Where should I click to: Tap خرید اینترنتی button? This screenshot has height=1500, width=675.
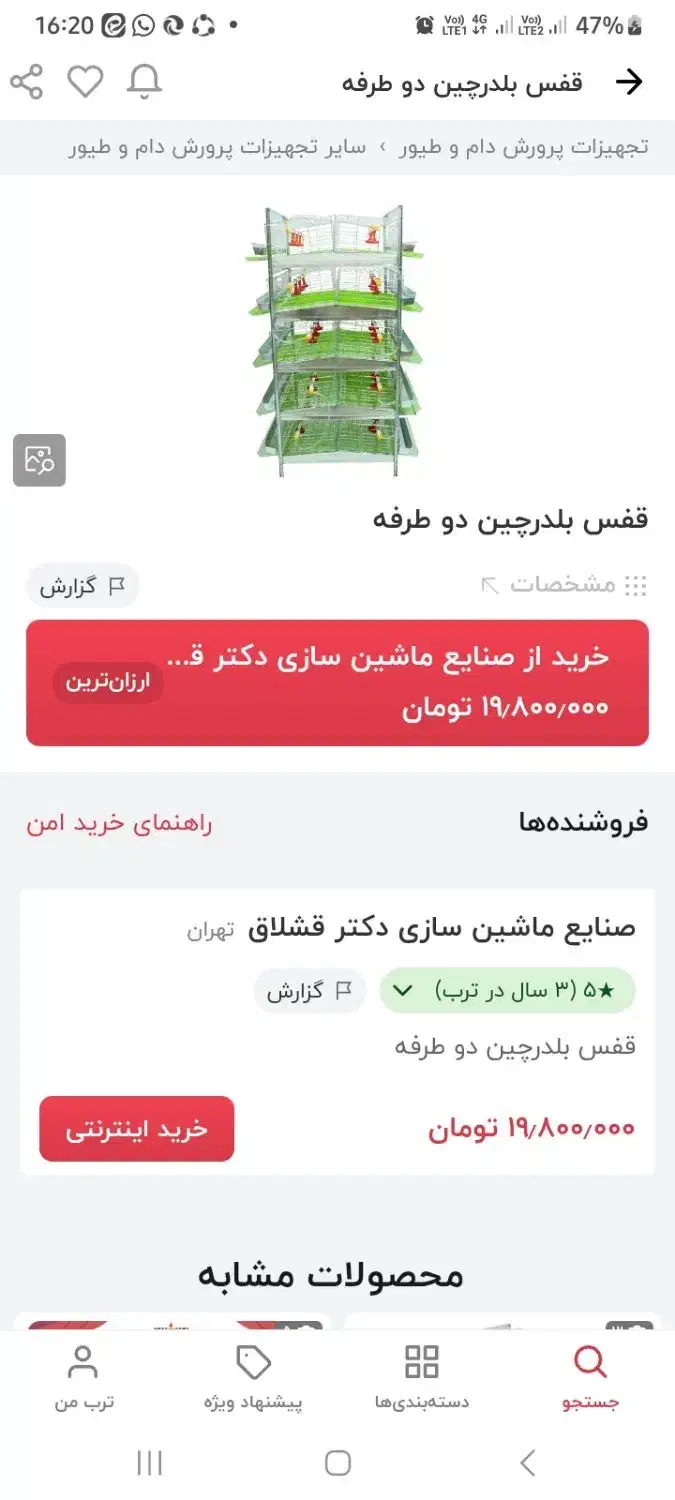click(x=137, y=1129)
